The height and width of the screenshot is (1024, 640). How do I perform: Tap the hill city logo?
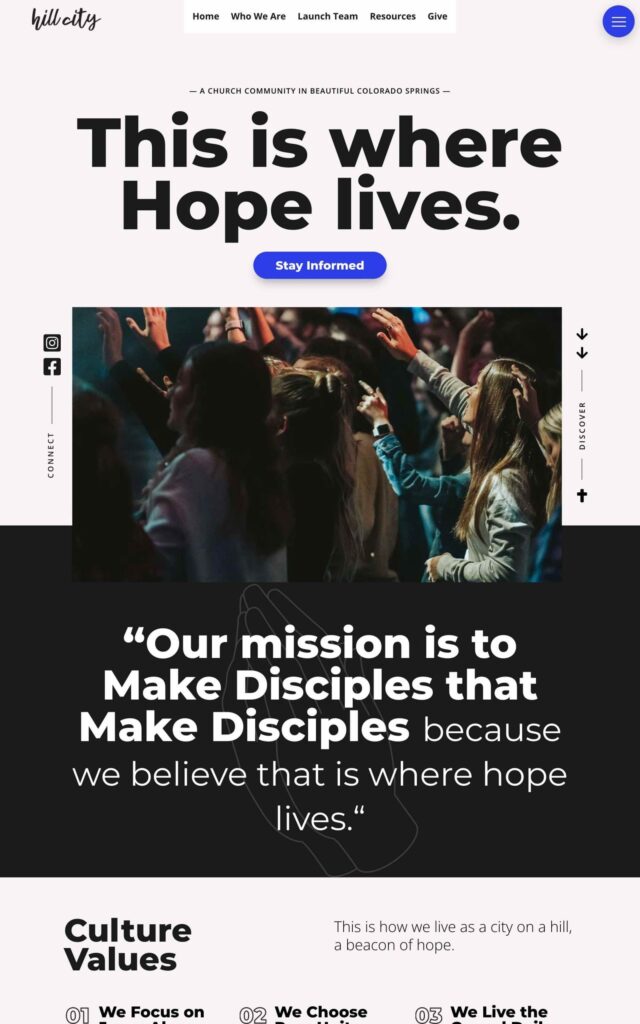point(66,19)
